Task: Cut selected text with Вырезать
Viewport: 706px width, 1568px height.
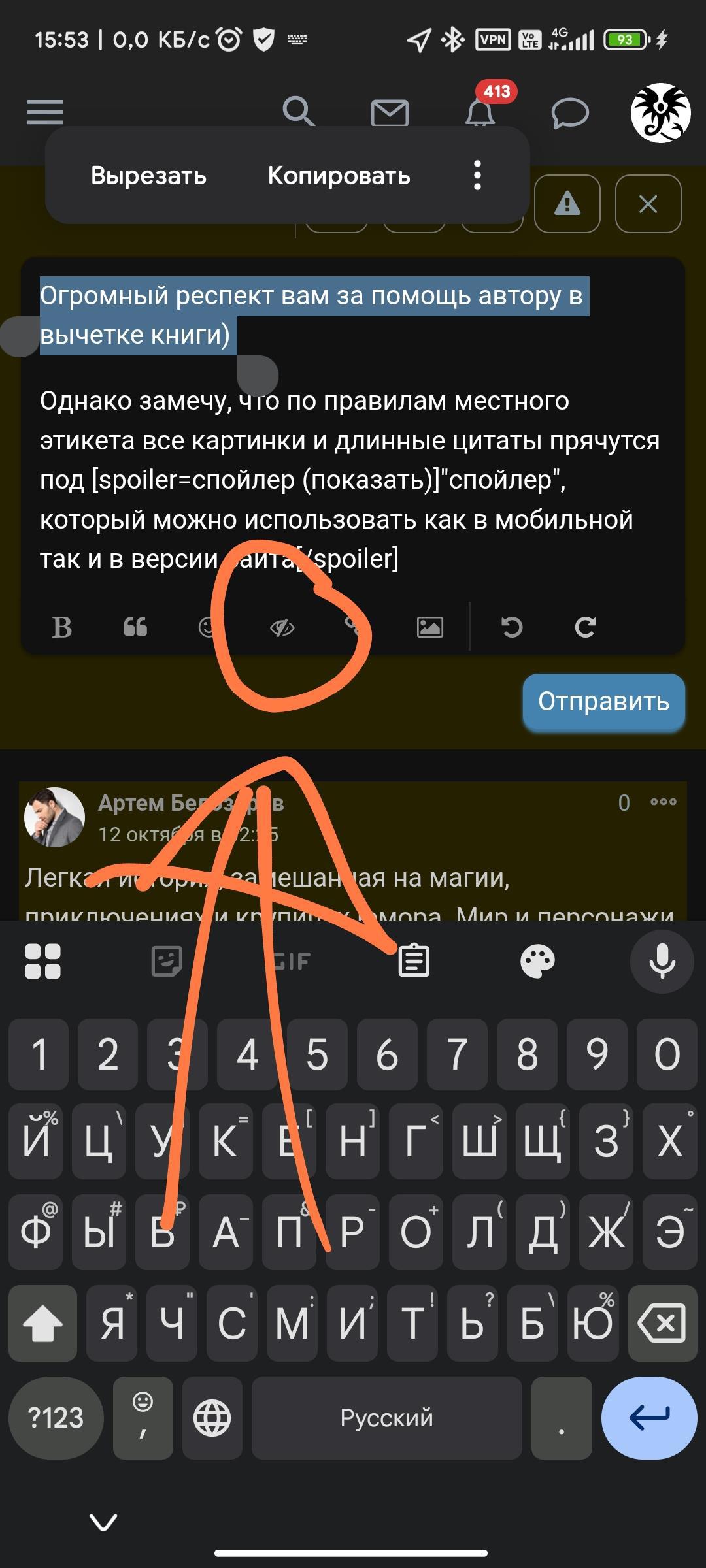Action: 148,176
